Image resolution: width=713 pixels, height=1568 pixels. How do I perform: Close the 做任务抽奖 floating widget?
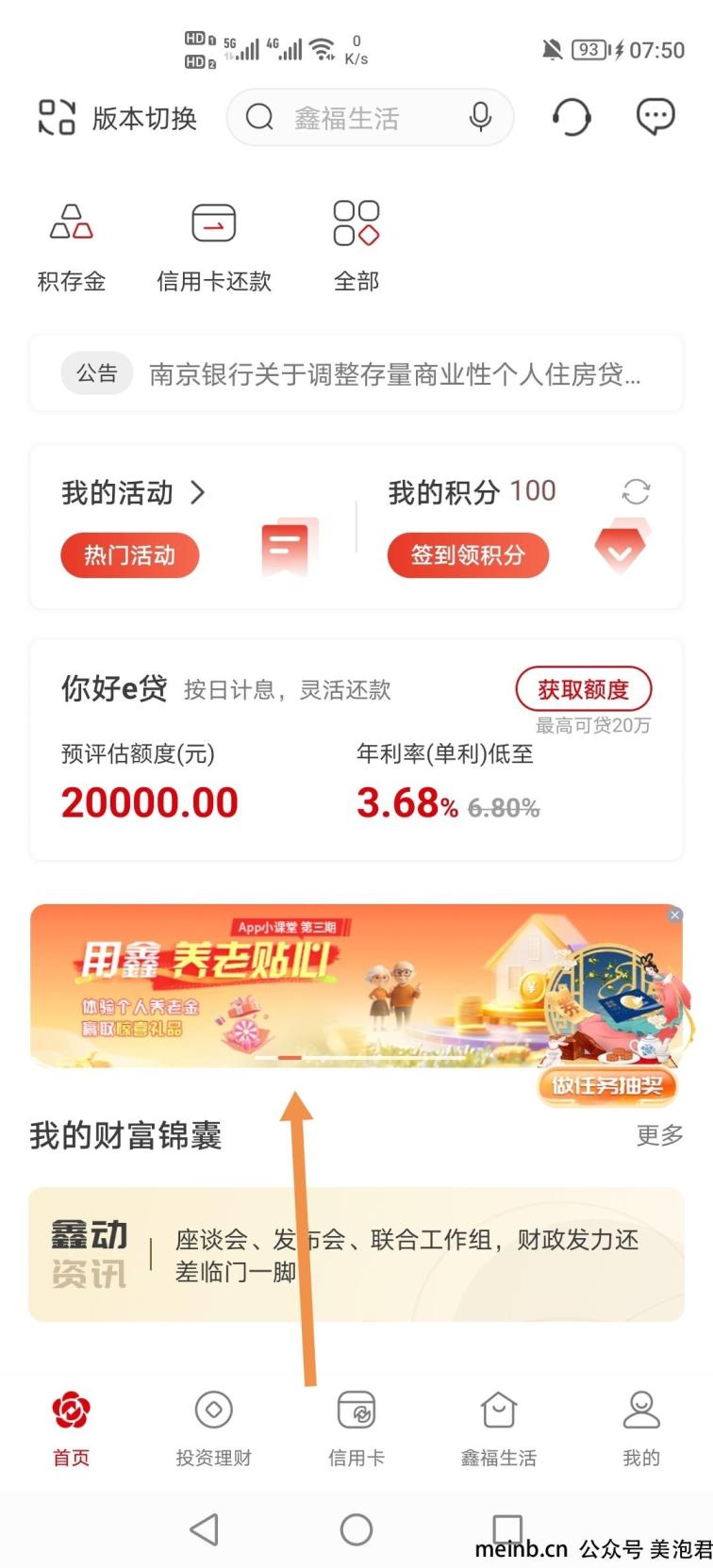pyautogui.click(x=674, y=915)
